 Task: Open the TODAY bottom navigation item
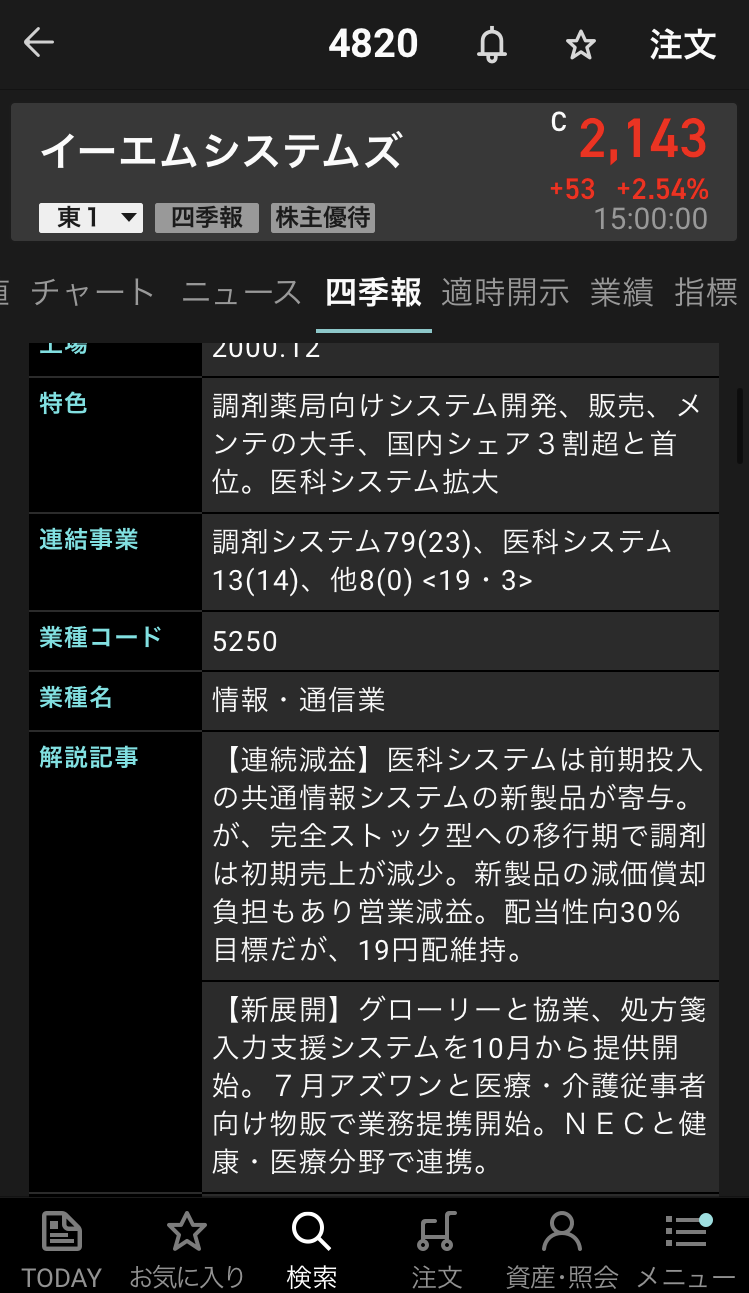point(62,1247)
